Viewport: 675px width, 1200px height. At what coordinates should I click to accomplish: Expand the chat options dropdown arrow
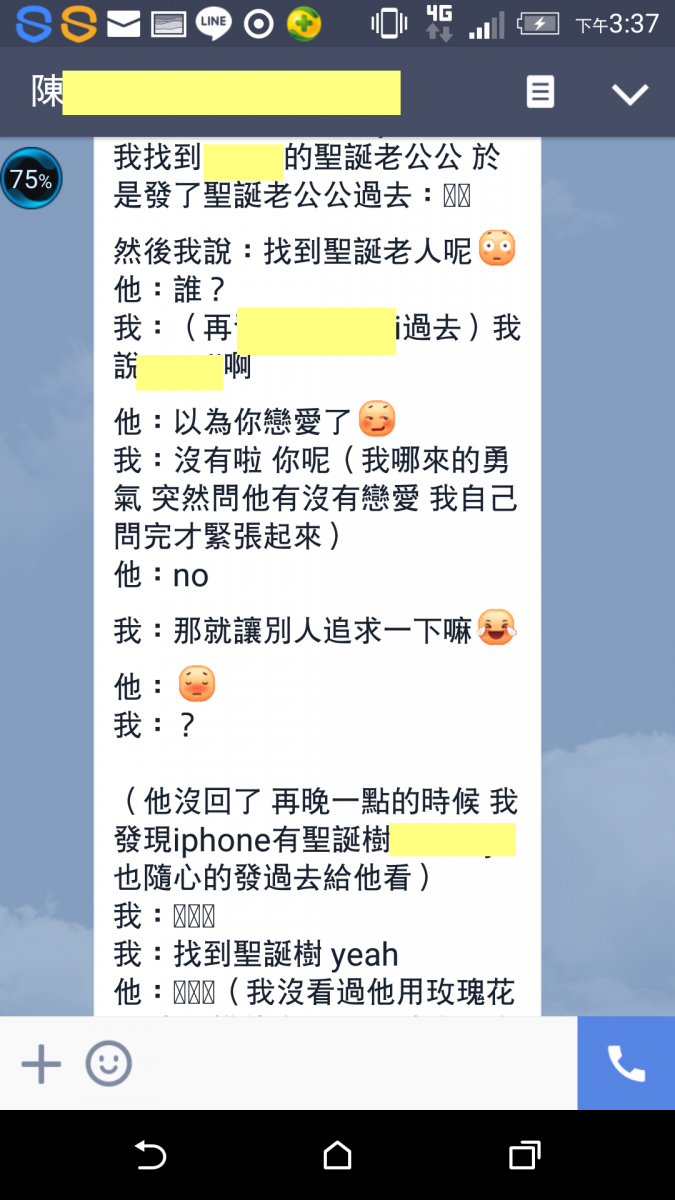click(x=630, y=94)
